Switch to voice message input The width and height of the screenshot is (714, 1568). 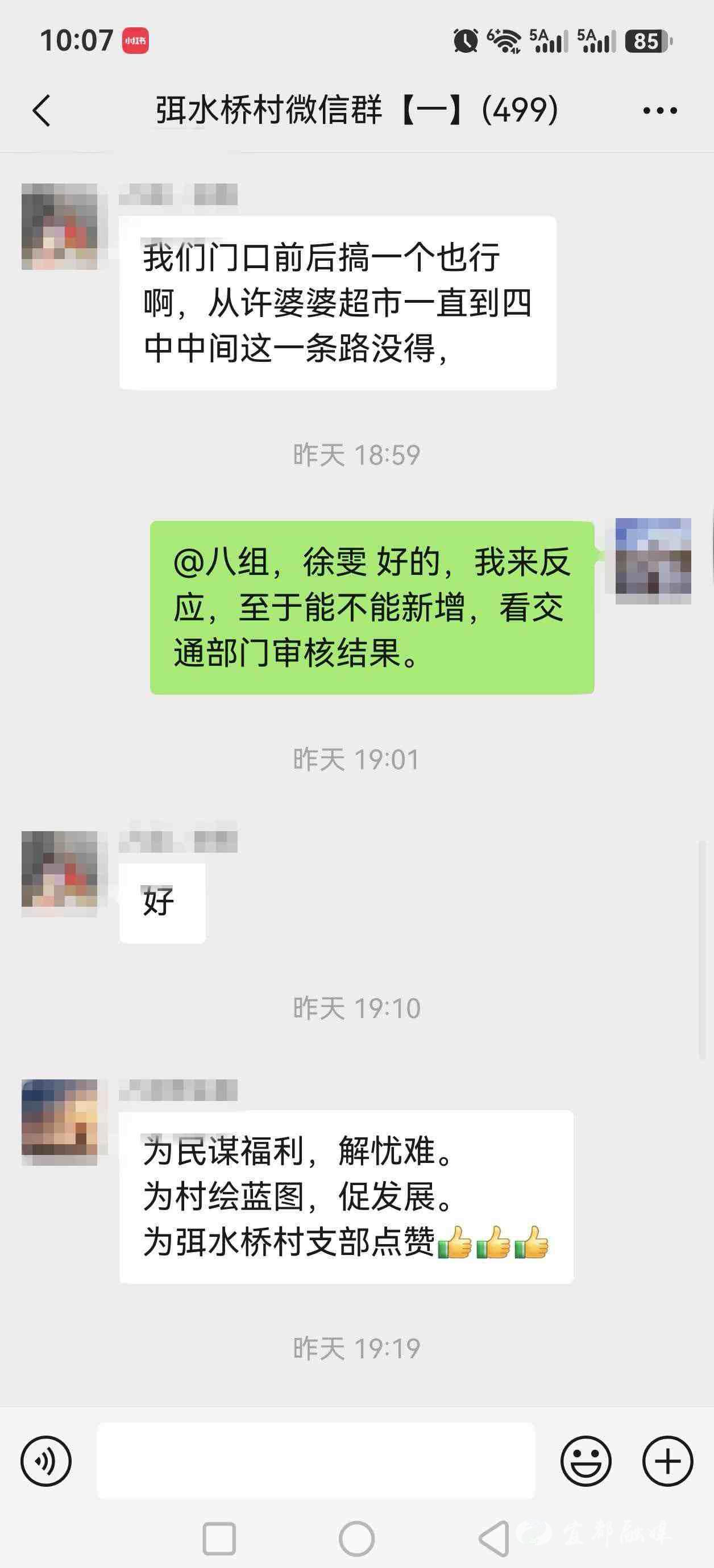(46, 1461)
